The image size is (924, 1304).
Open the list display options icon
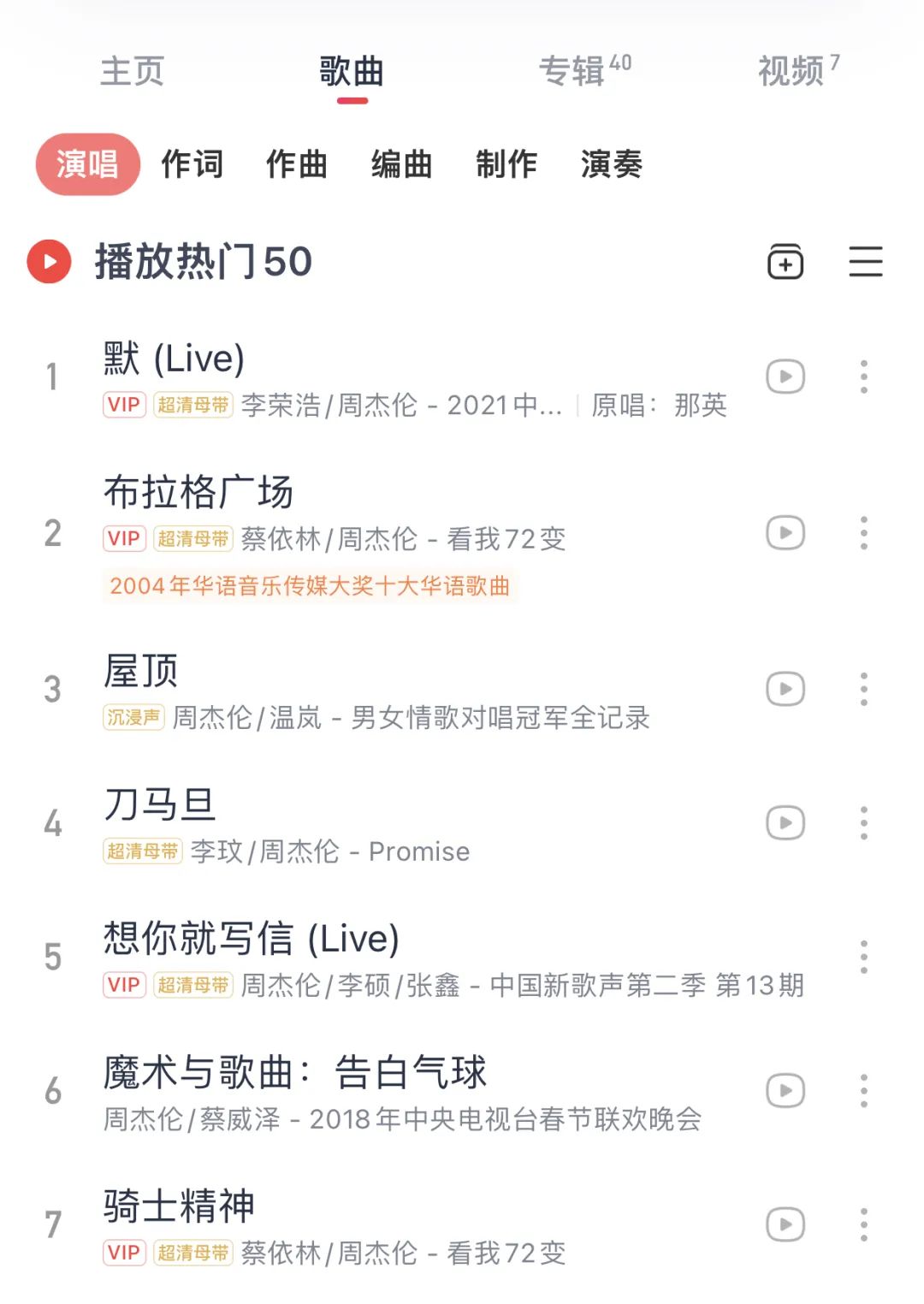pyautogui.click(x=865, y=263)
